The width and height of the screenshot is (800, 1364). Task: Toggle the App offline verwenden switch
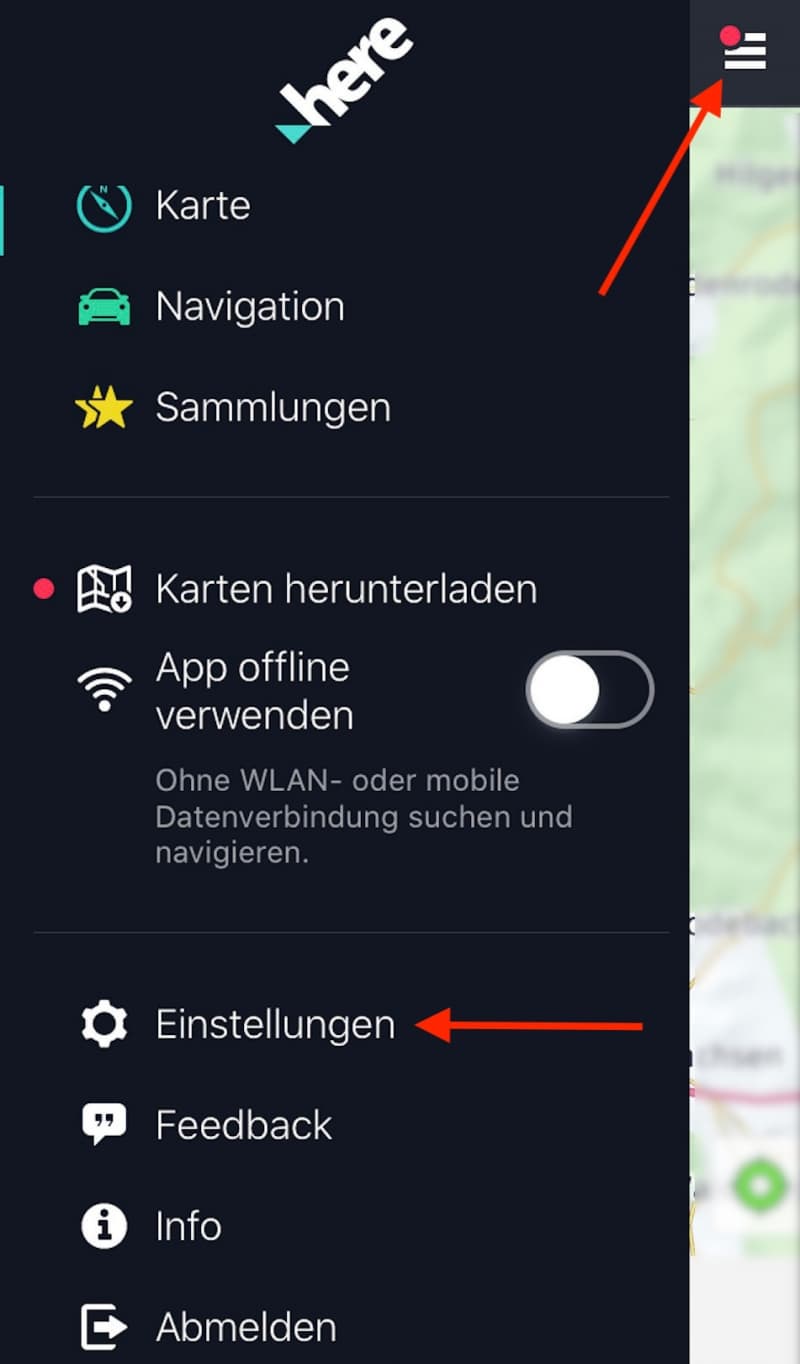coord(590,690)
